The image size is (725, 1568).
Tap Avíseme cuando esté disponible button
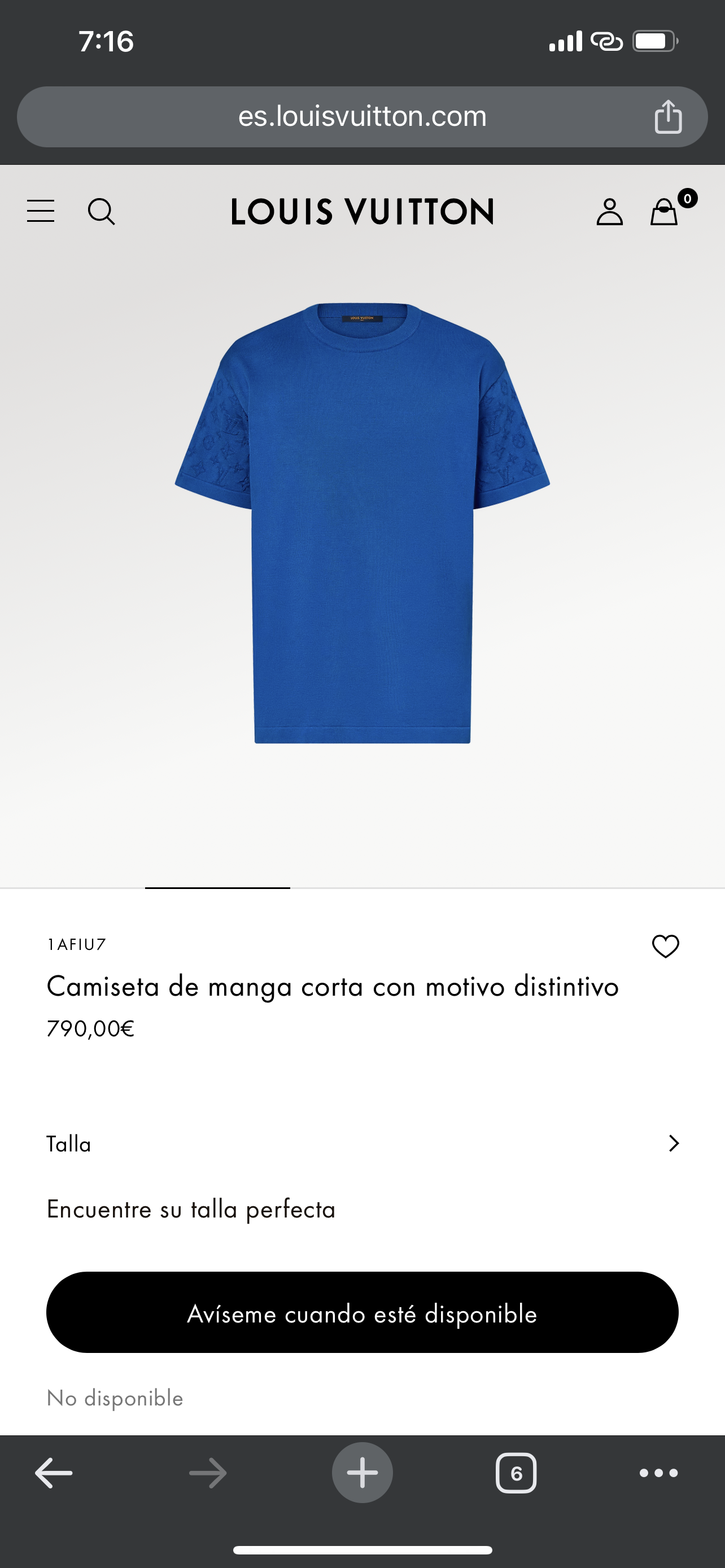point(362,1313)
